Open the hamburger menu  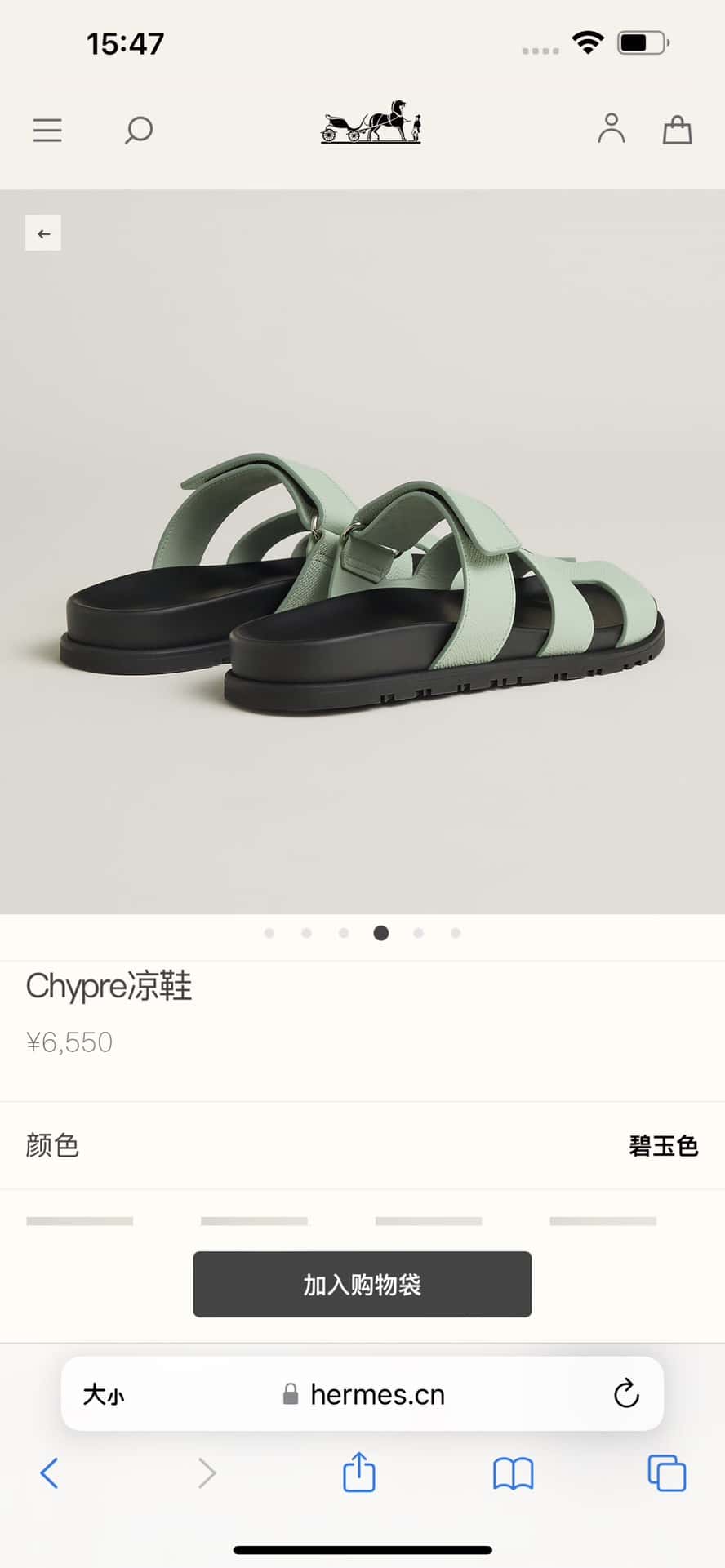click(47, 130)
